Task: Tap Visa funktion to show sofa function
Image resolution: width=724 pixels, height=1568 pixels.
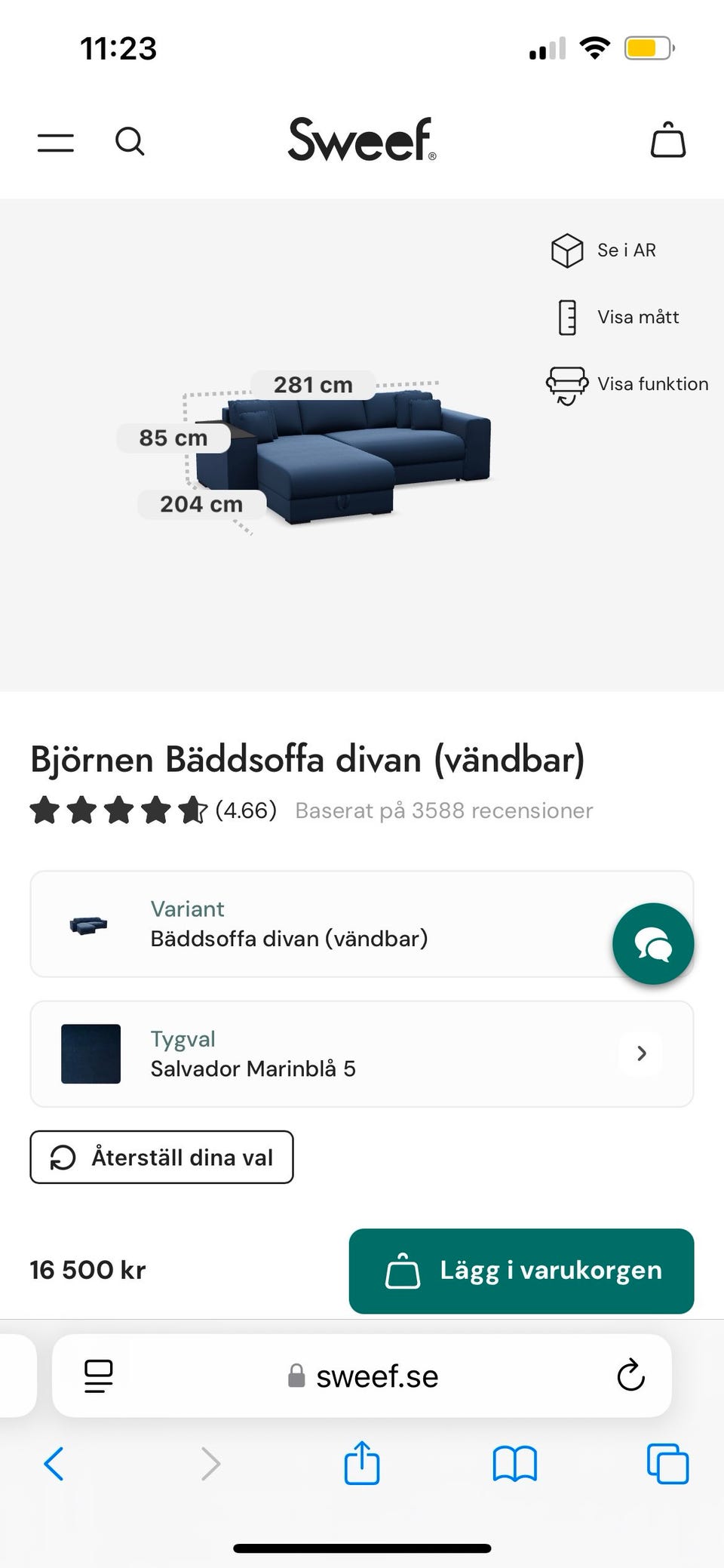Action: click(627, 384)
